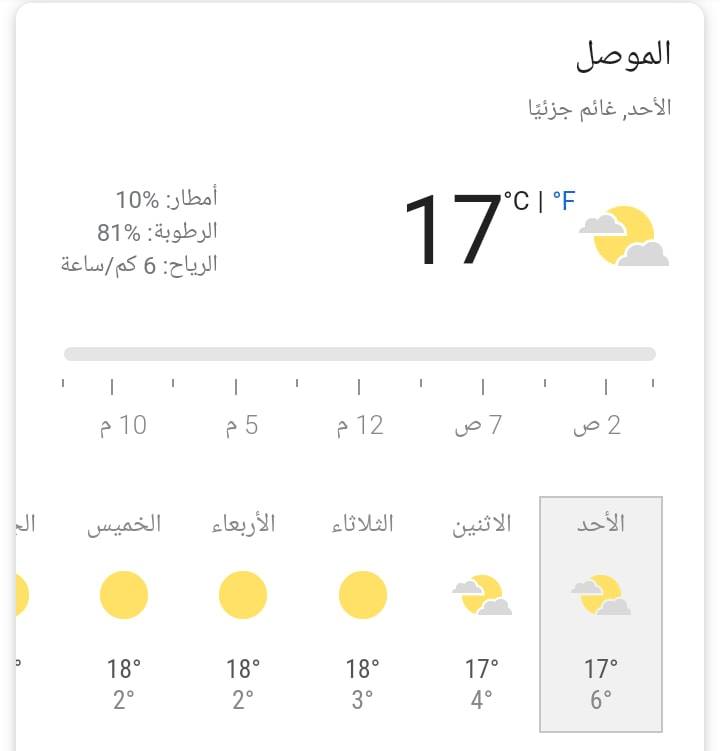Switch temperature unit to °F
This screenshot has height=751, width=720.
click(x=564, y=201)
